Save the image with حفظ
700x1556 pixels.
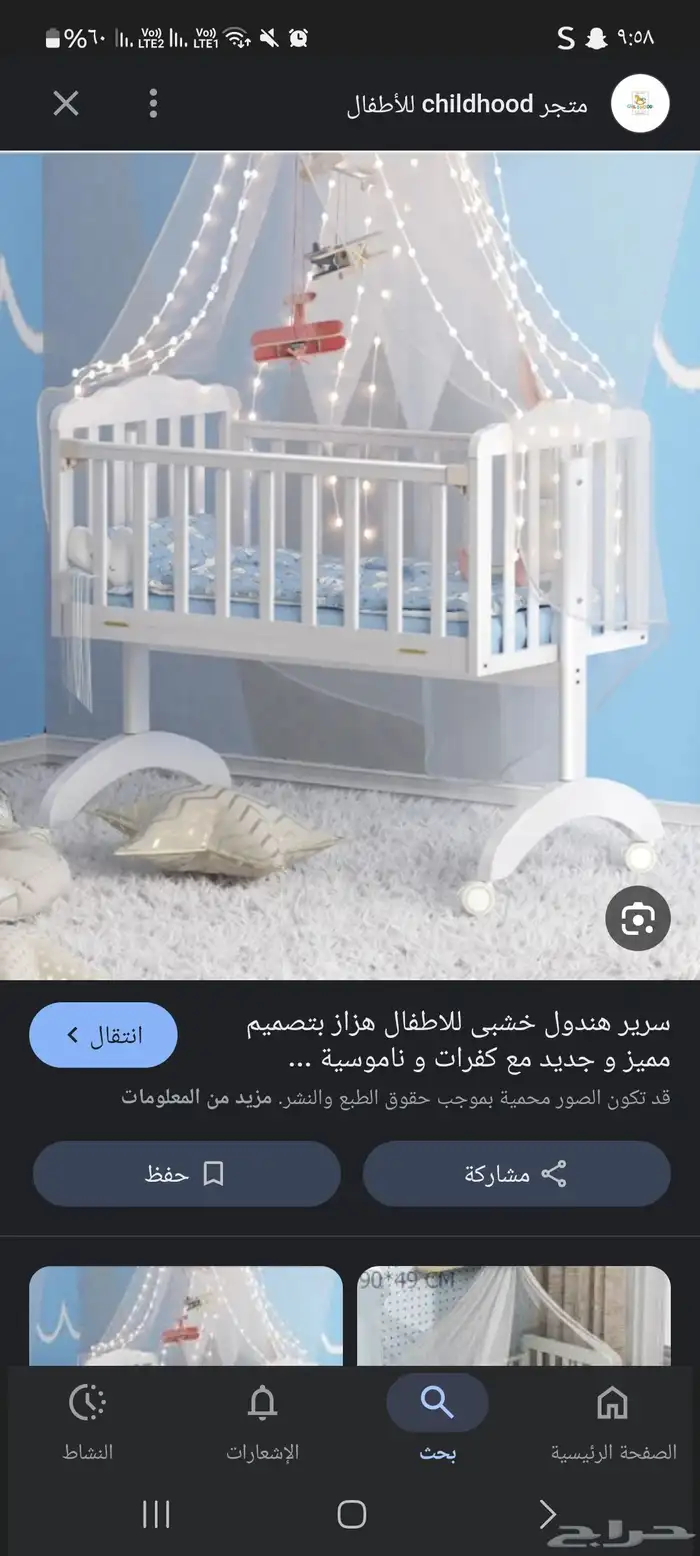click(187, 1173)
